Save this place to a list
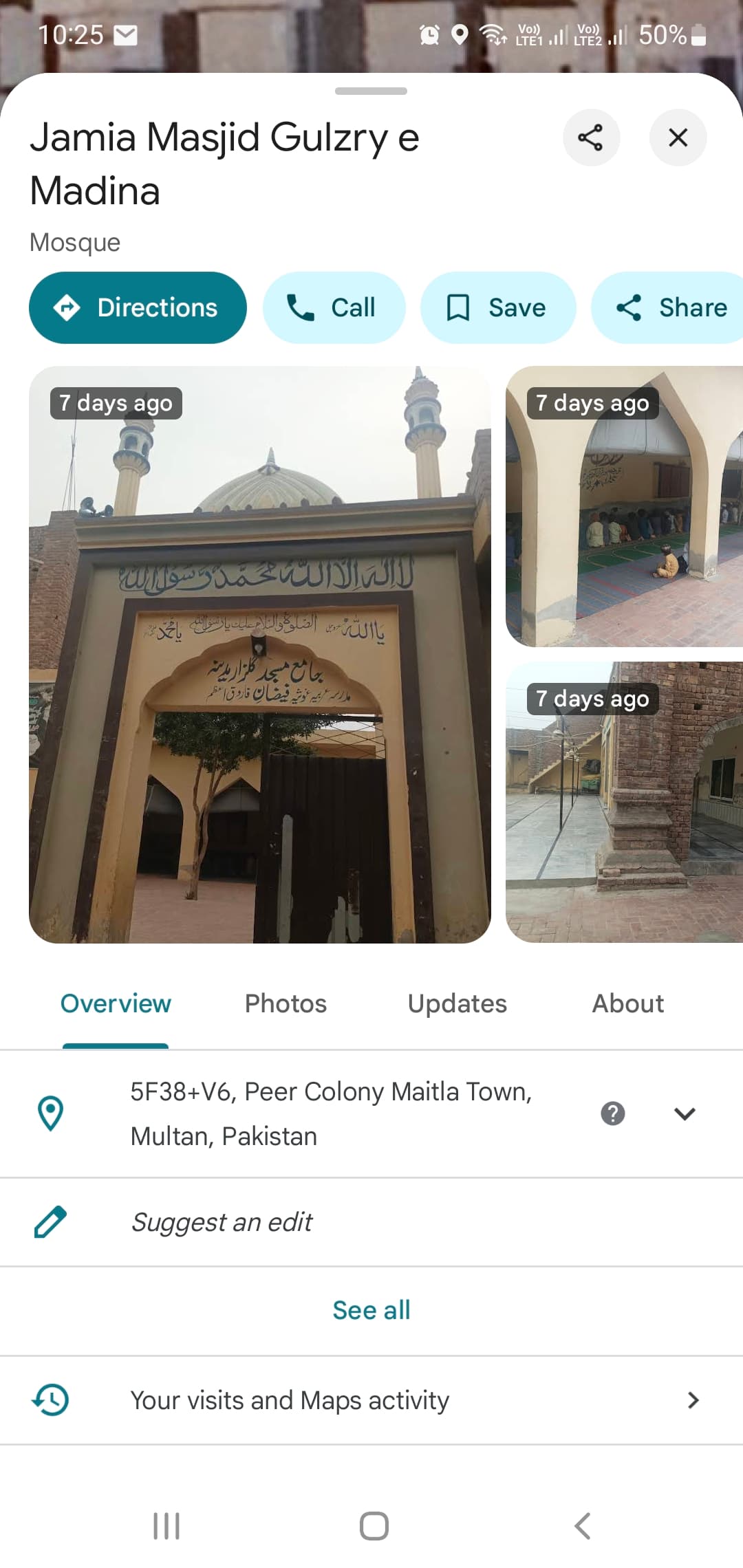This screenshot has height=1568, width=743. [498, 307]
